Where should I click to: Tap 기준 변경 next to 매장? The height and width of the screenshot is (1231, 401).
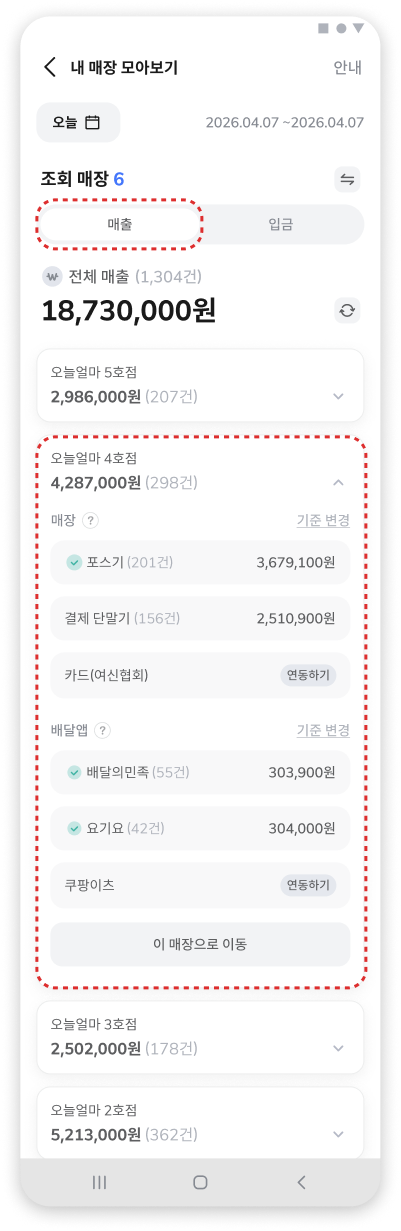tap(323, 521)
